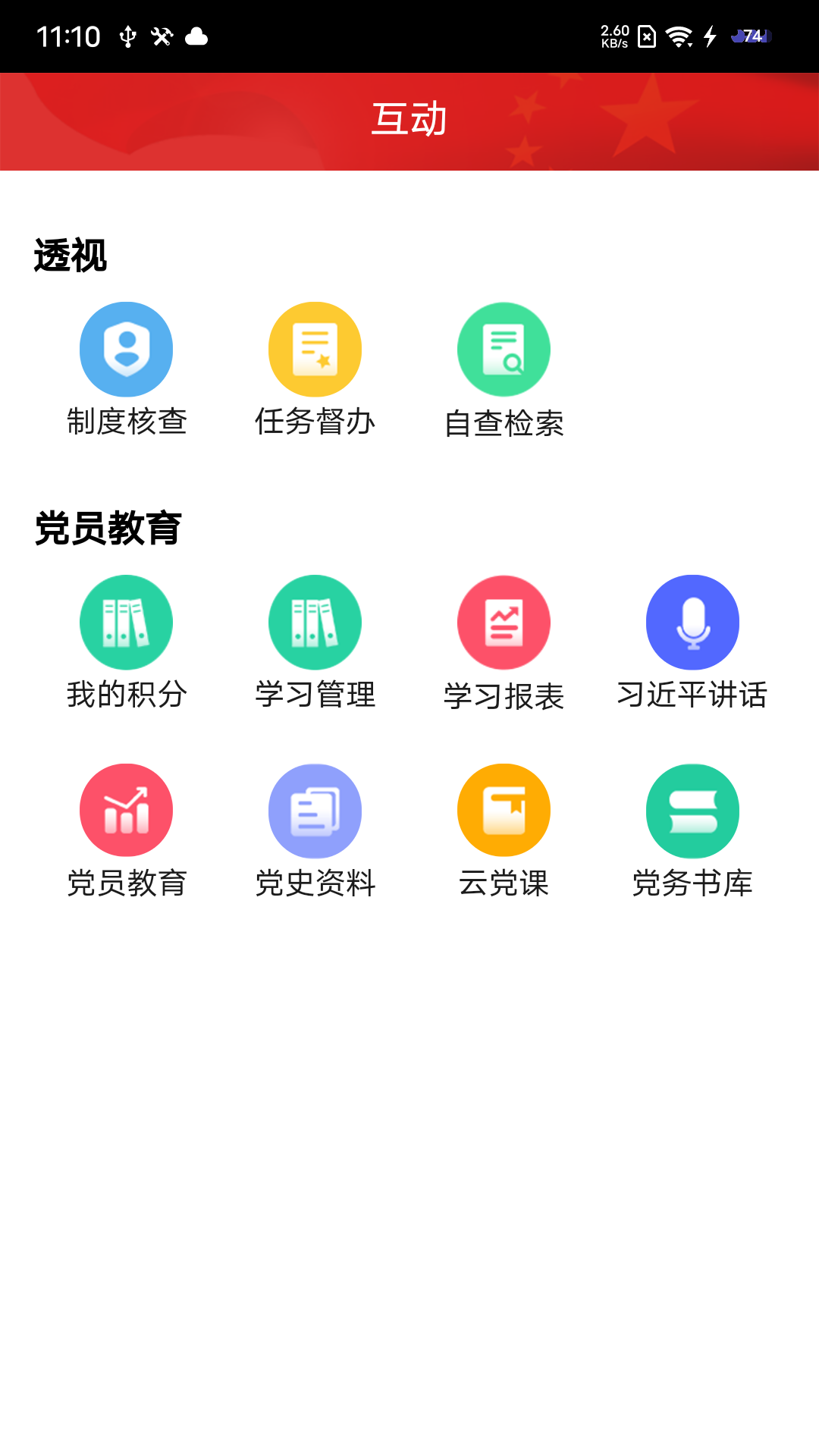Image resolution: width=819 pixels, height=1456 pixels.
Task: Open the 党史资料 documents icon
Action: click(x=315, y=810)
